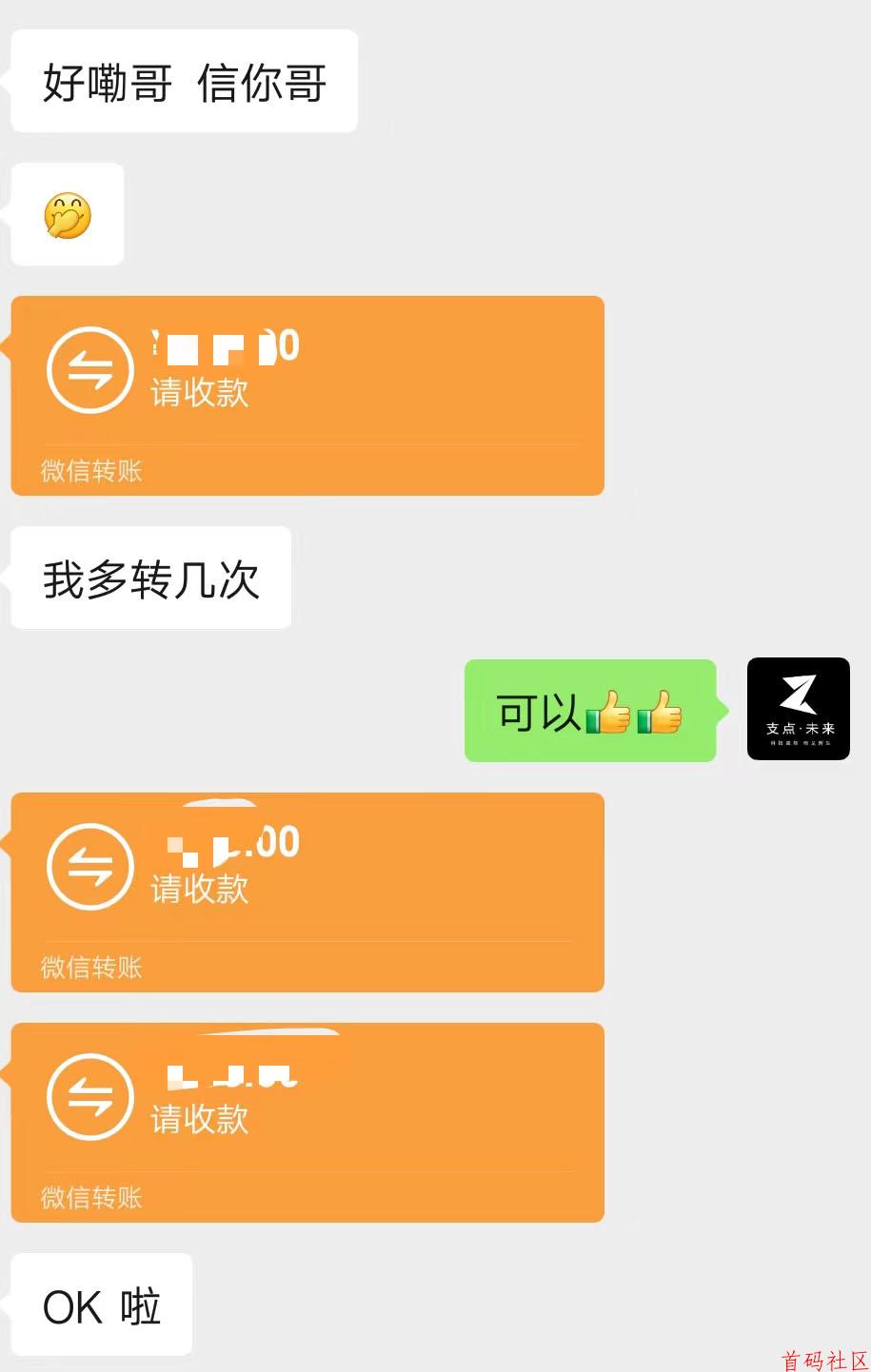871x1372 pixels.
Task: Open the transfer card just before OK 啦
Action: coord(307,1122)
